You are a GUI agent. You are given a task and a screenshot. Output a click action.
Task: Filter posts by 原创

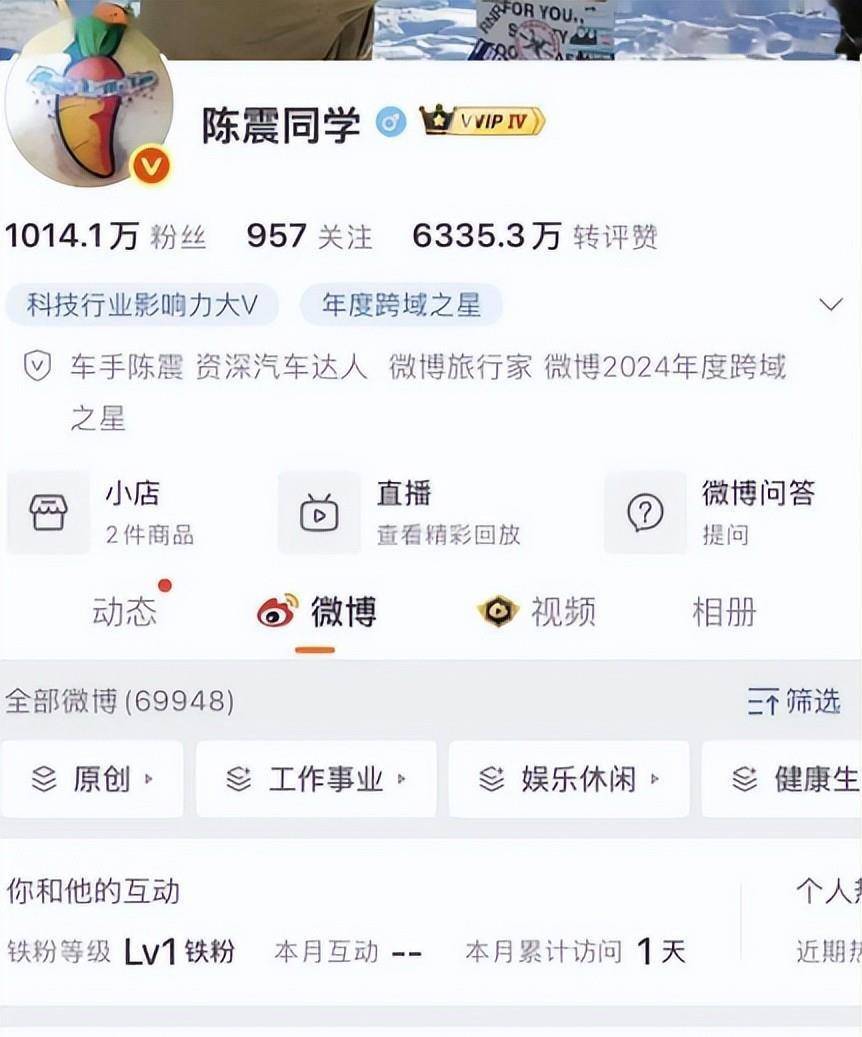[92, 779]
